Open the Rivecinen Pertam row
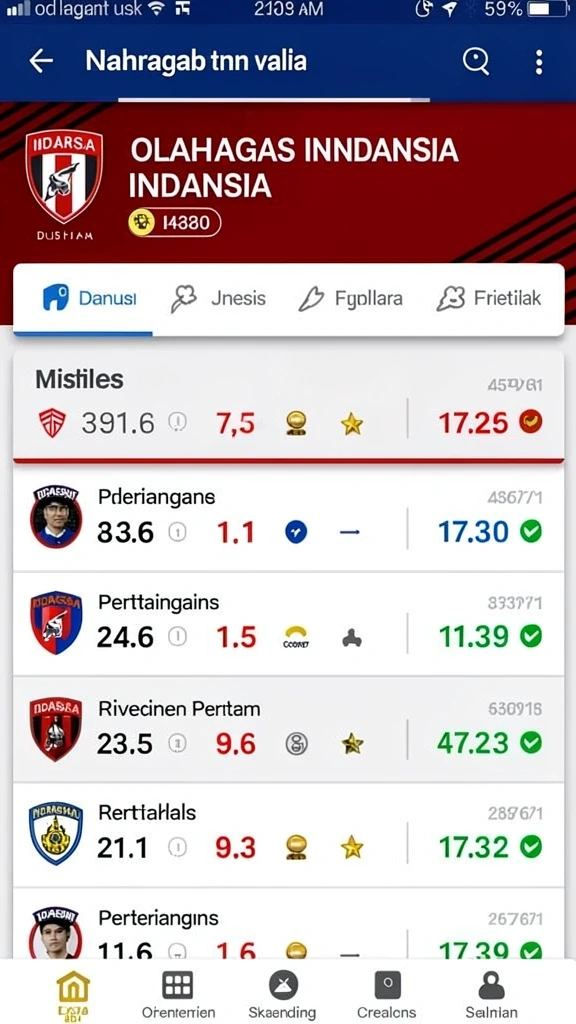The width and height of the screenshot is (576, 1024). click(289, 730)
